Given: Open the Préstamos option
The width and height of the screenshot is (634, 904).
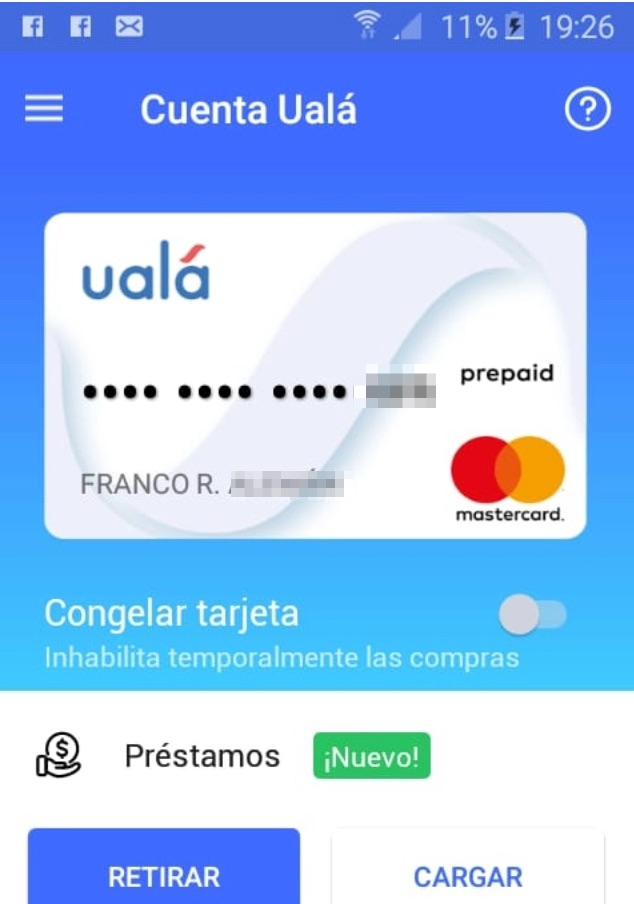Looking at the screenshot, I should (202, 757).
